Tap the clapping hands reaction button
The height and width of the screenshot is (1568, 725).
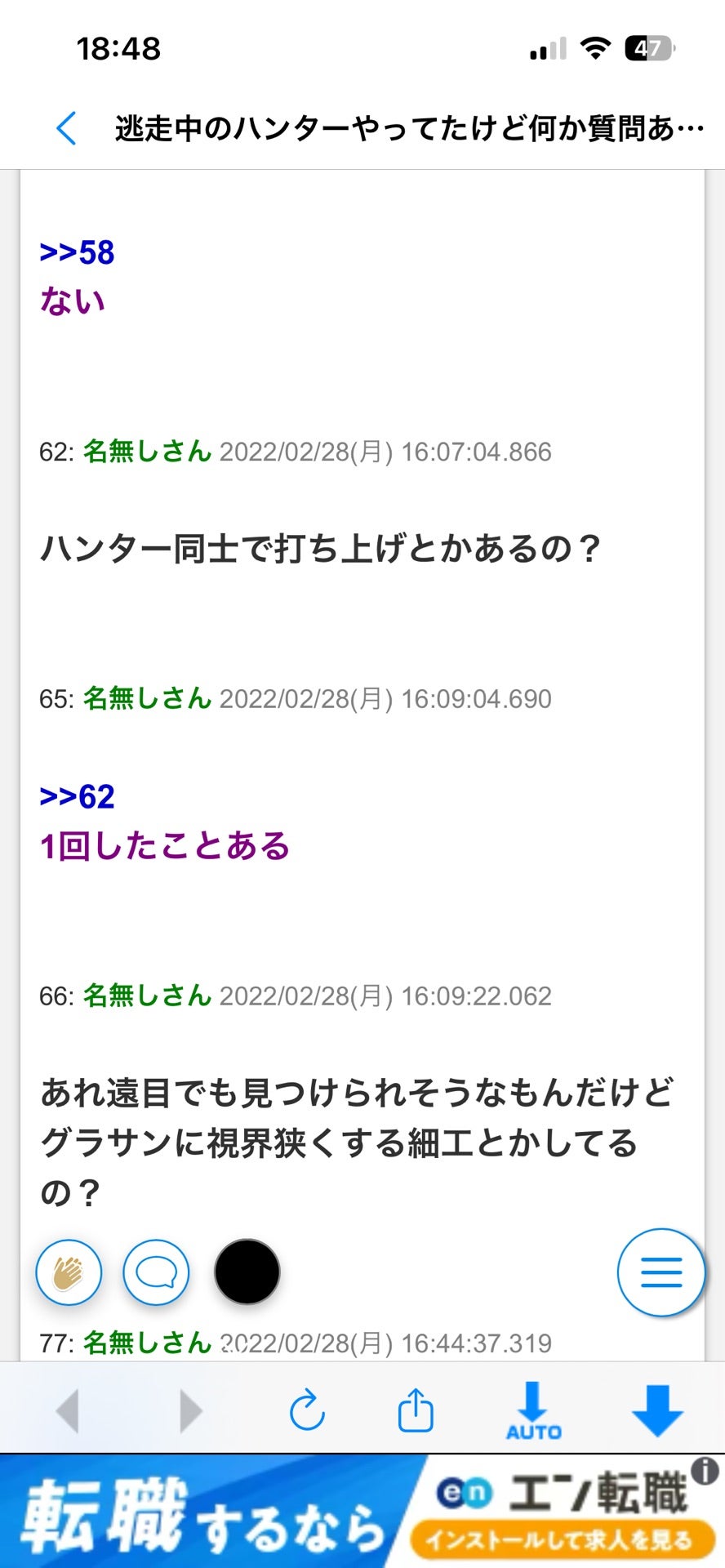pos(69,1272)
